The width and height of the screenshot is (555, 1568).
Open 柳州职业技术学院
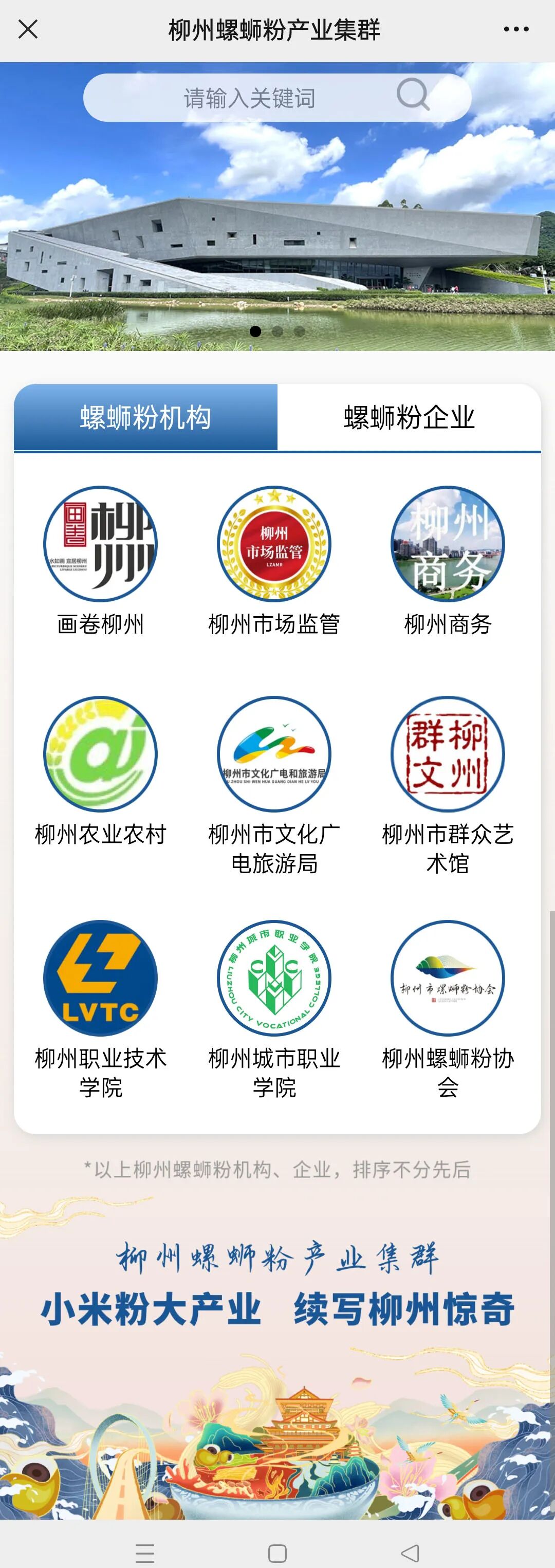tap(100, 1010)
